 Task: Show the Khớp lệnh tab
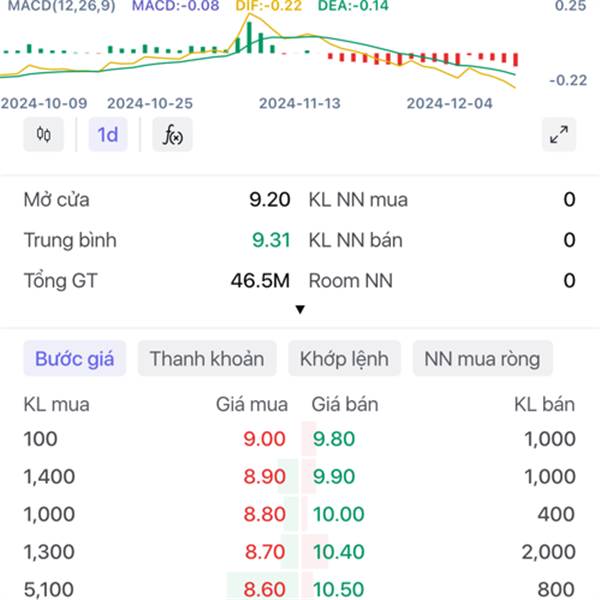(344, 359)
